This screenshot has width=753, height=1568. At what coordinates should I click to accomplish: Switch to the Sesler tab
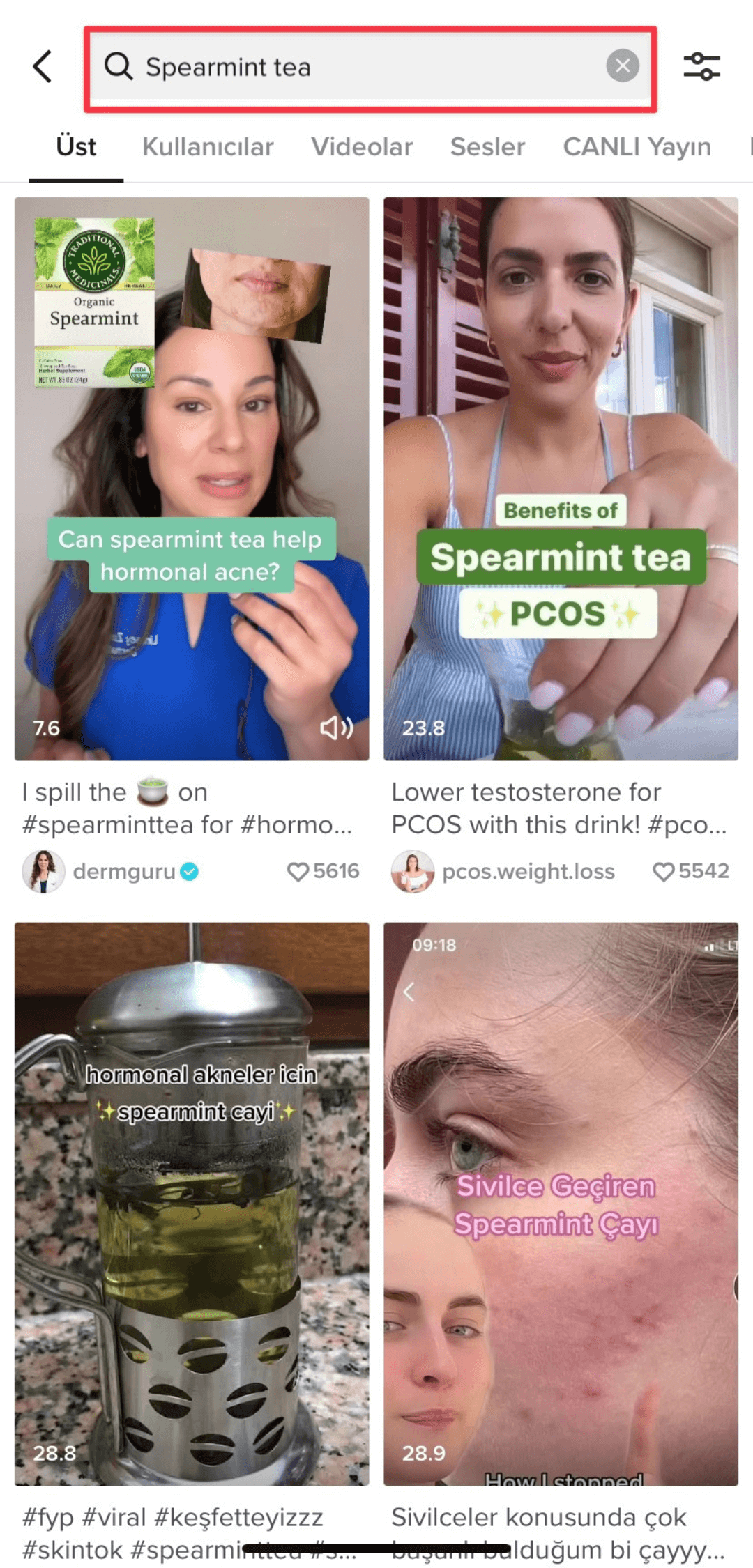[x=487, y=147]
